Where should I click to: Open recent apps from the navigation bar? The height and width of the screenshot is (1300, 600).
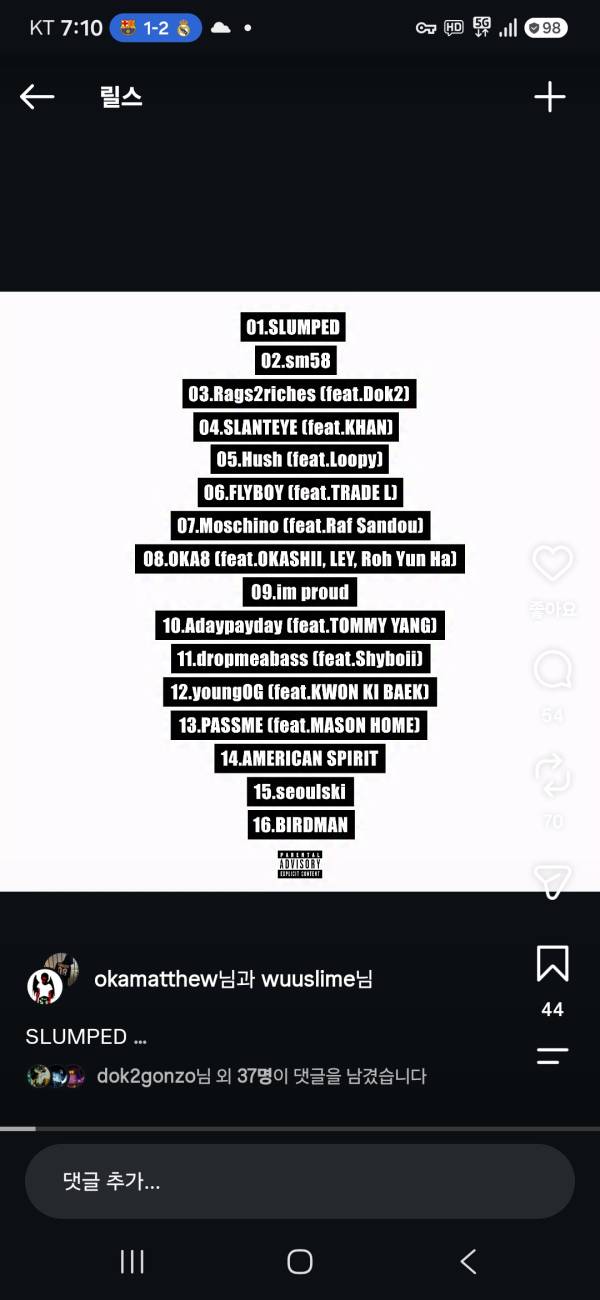[132, 1261]
